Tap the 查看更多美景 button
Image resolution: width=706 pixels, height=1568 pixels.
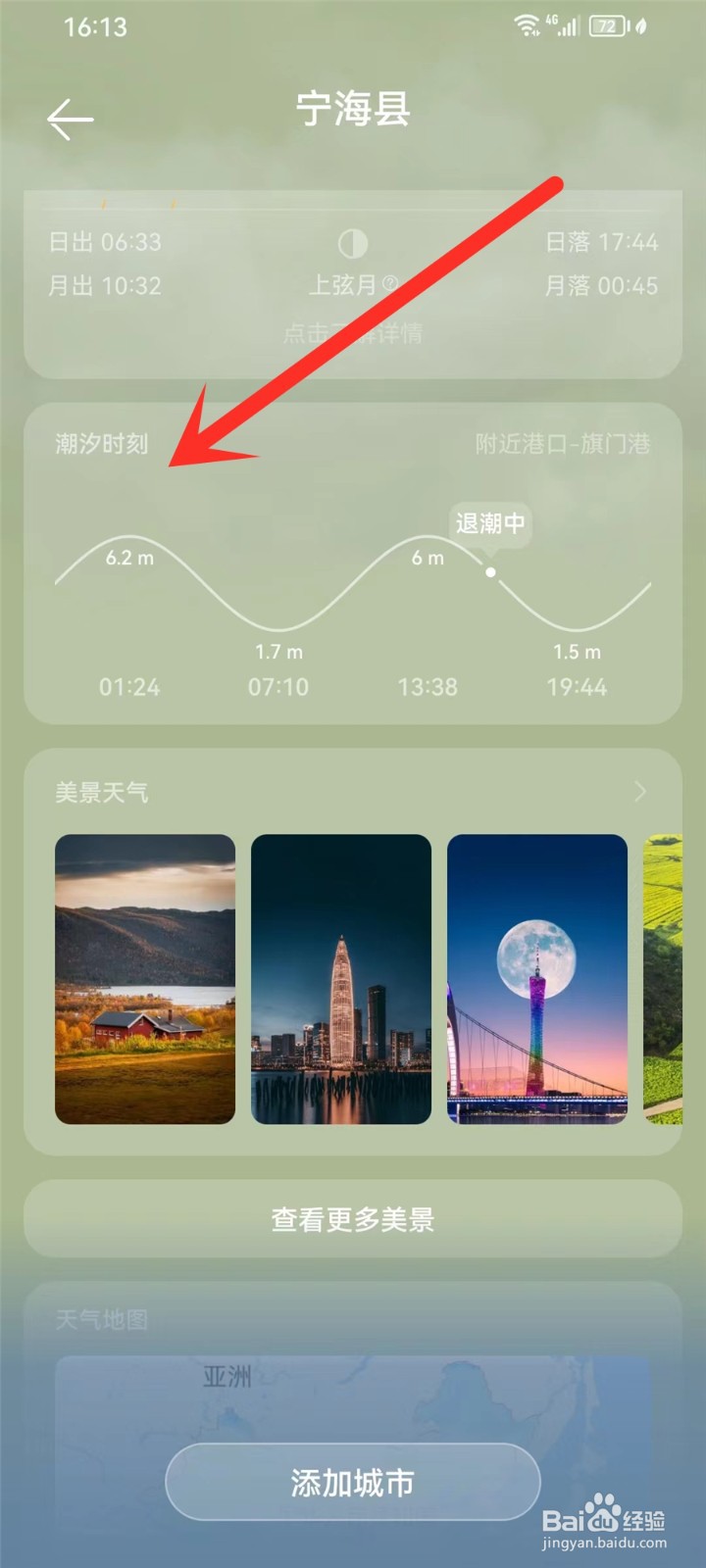tap(353, 1219)
